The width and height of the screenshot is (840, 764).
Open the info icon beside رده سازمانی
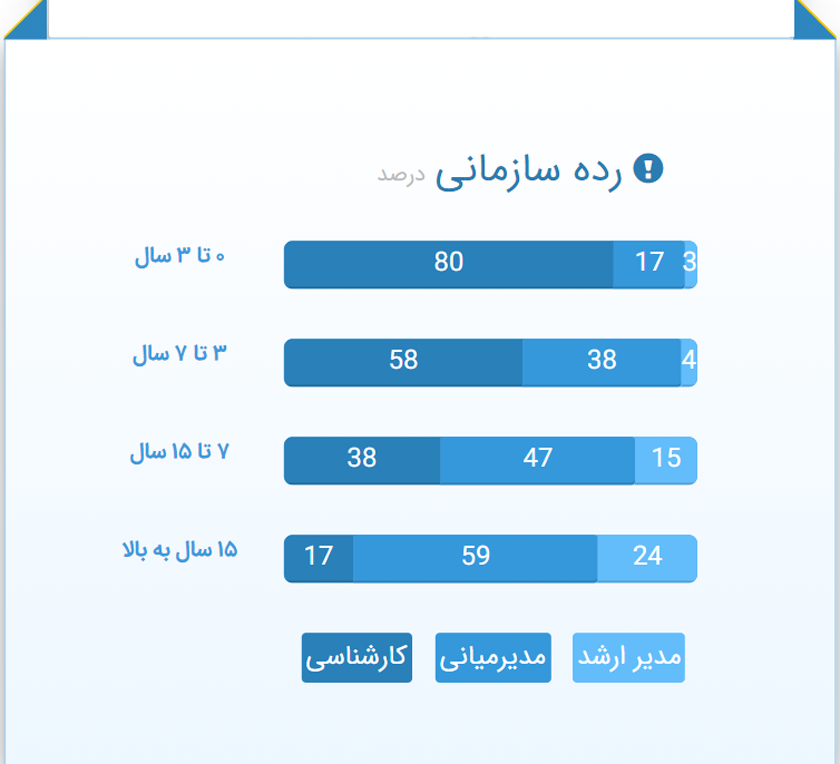click(648, 170)
